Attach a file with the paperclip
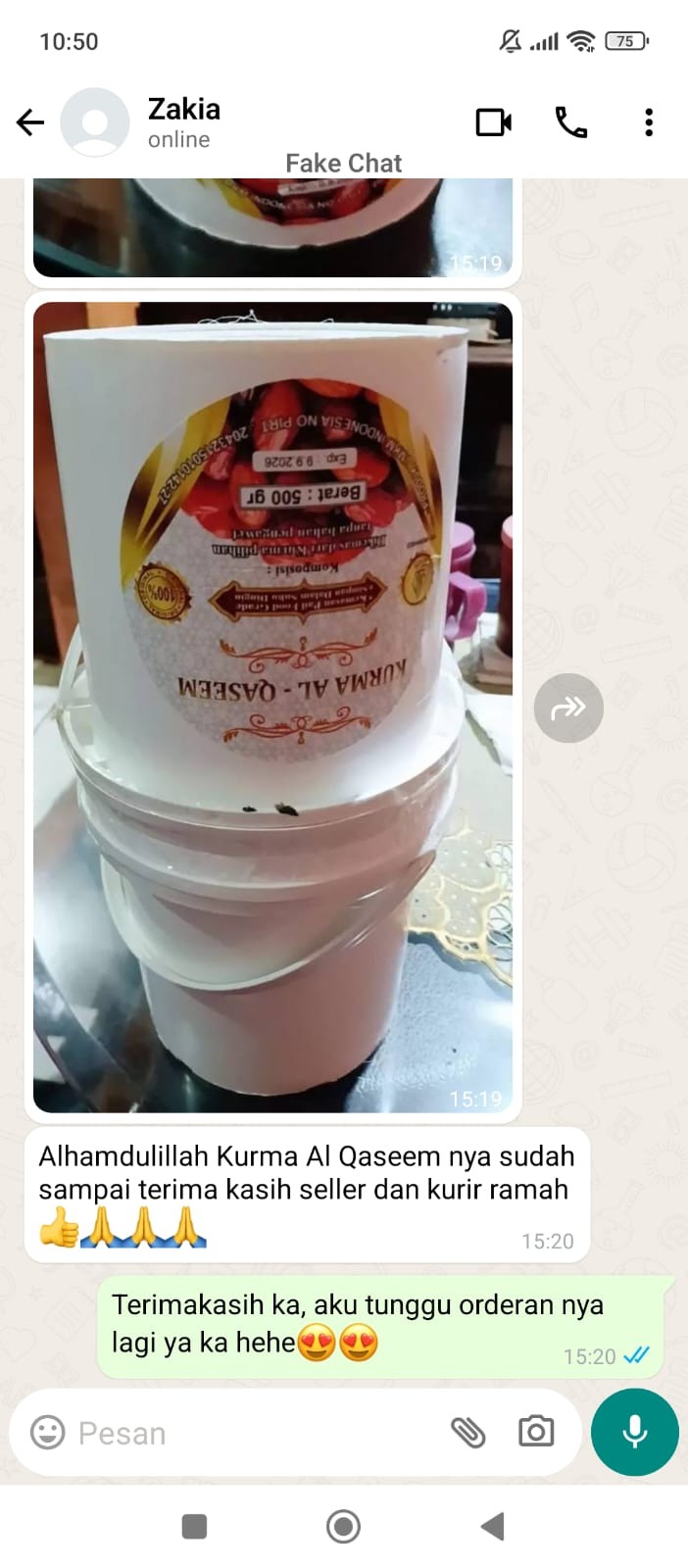688x1568 pixels. click(468, 1433)
